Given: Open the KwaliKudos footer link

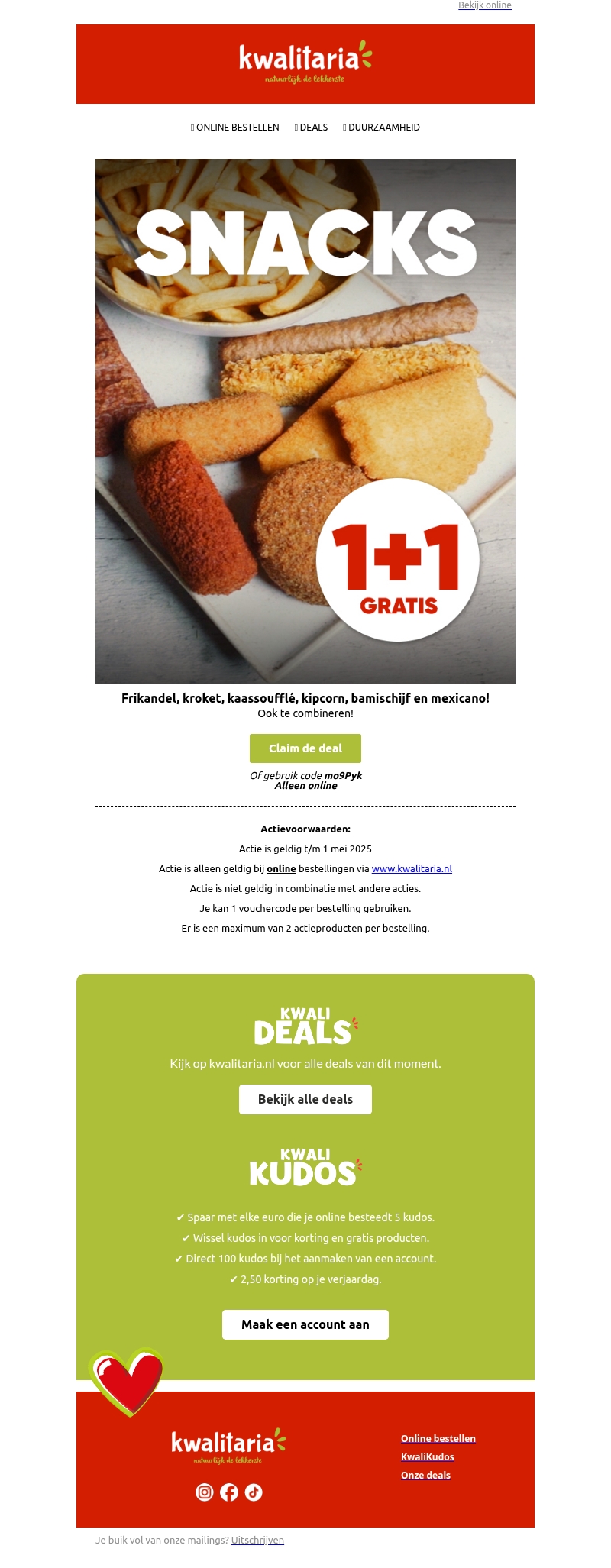Looking at the screenshot, I should (x=428, y=1456).
